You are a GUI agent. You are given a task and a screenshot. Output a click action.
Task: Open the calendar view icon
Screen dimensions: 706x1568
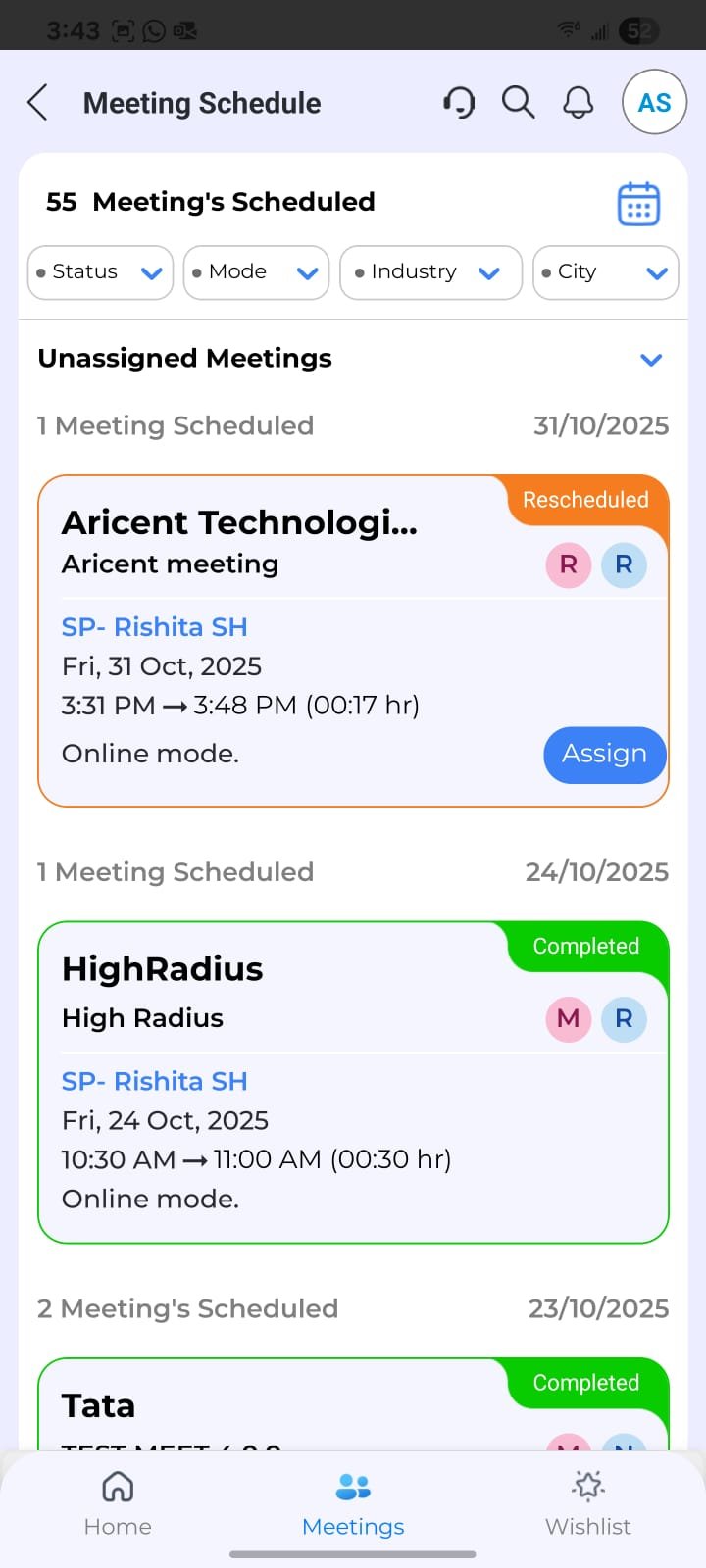[x=638, y=203]
